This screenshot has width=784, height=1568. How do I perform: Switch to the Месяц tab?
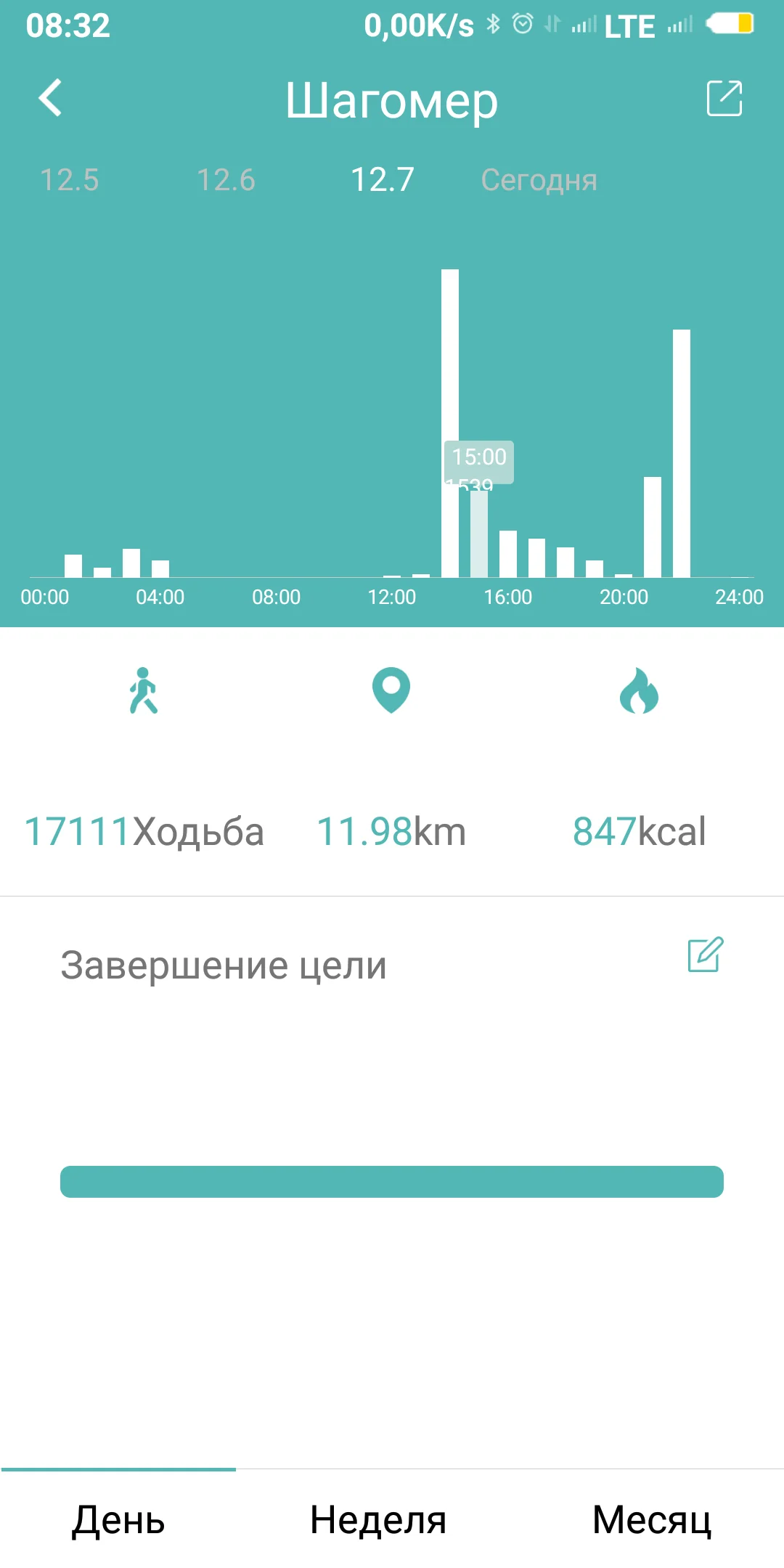(651, 1519)
